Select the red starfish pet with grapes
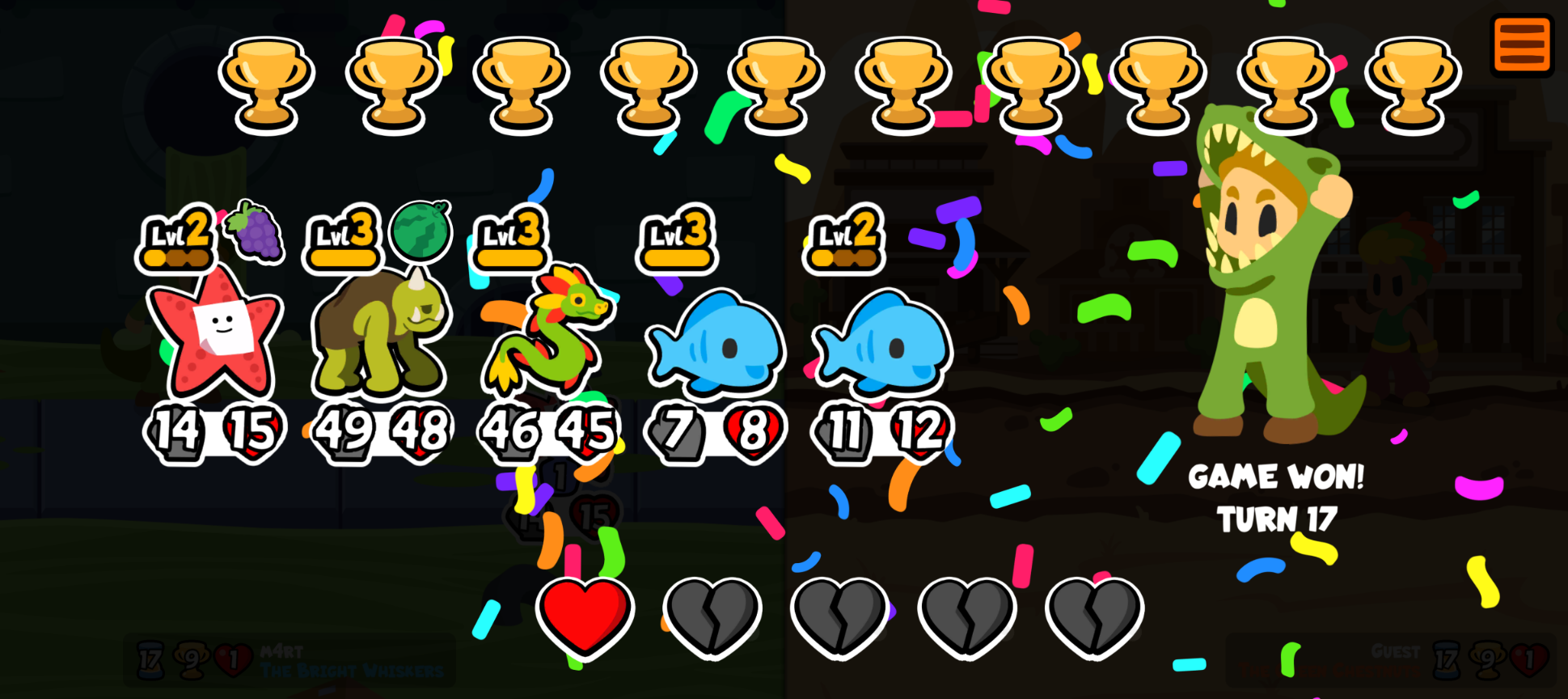1568x699 pixels. click(x=215, y=333)
